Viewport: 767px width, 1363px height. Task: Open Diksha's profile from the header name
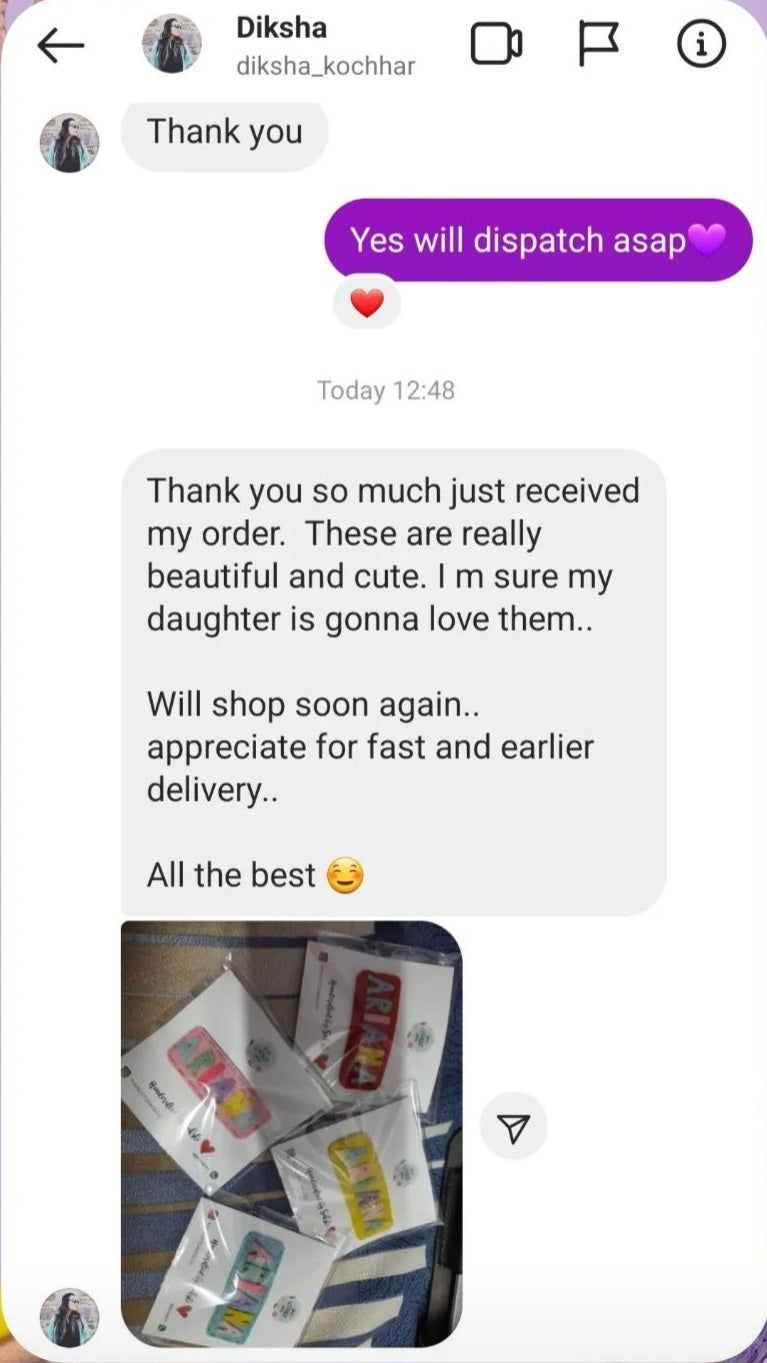[281, 28]
